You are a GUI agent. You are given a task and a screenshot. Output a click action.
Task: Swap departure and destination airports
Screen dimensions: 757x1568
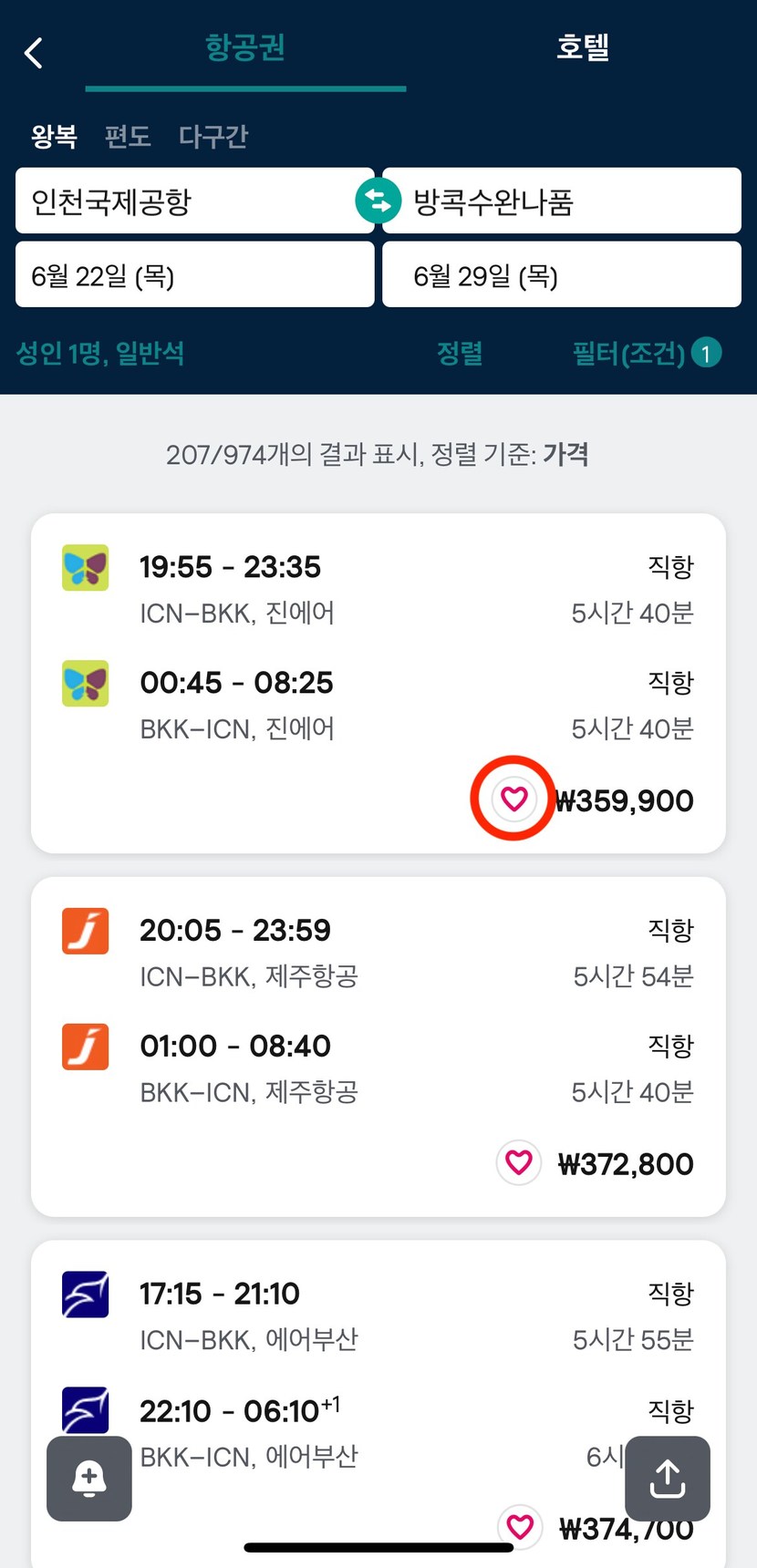coord(378,201)
